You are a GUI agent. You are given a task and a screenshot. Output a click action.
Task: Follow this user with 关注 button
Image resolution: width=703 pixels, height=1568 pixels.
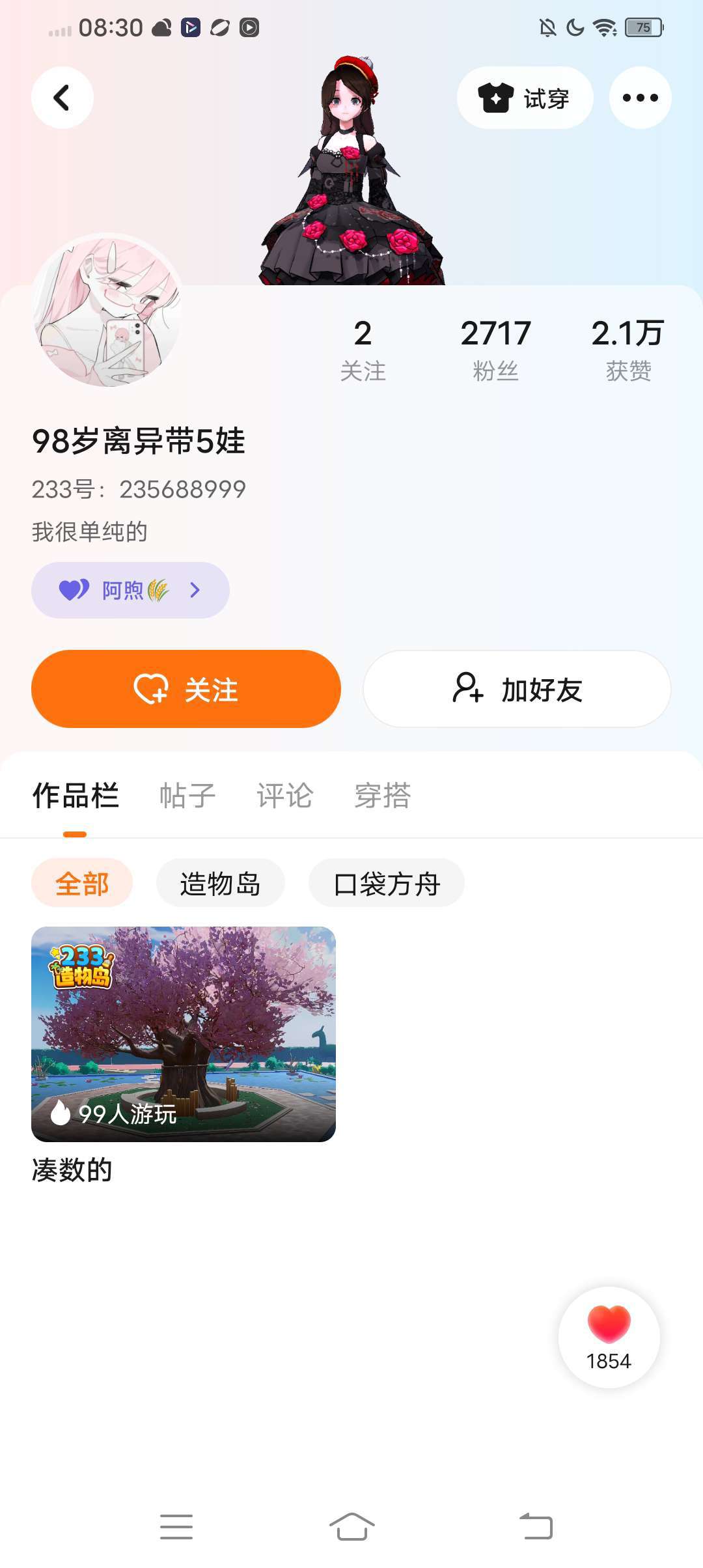pos(186,689)
